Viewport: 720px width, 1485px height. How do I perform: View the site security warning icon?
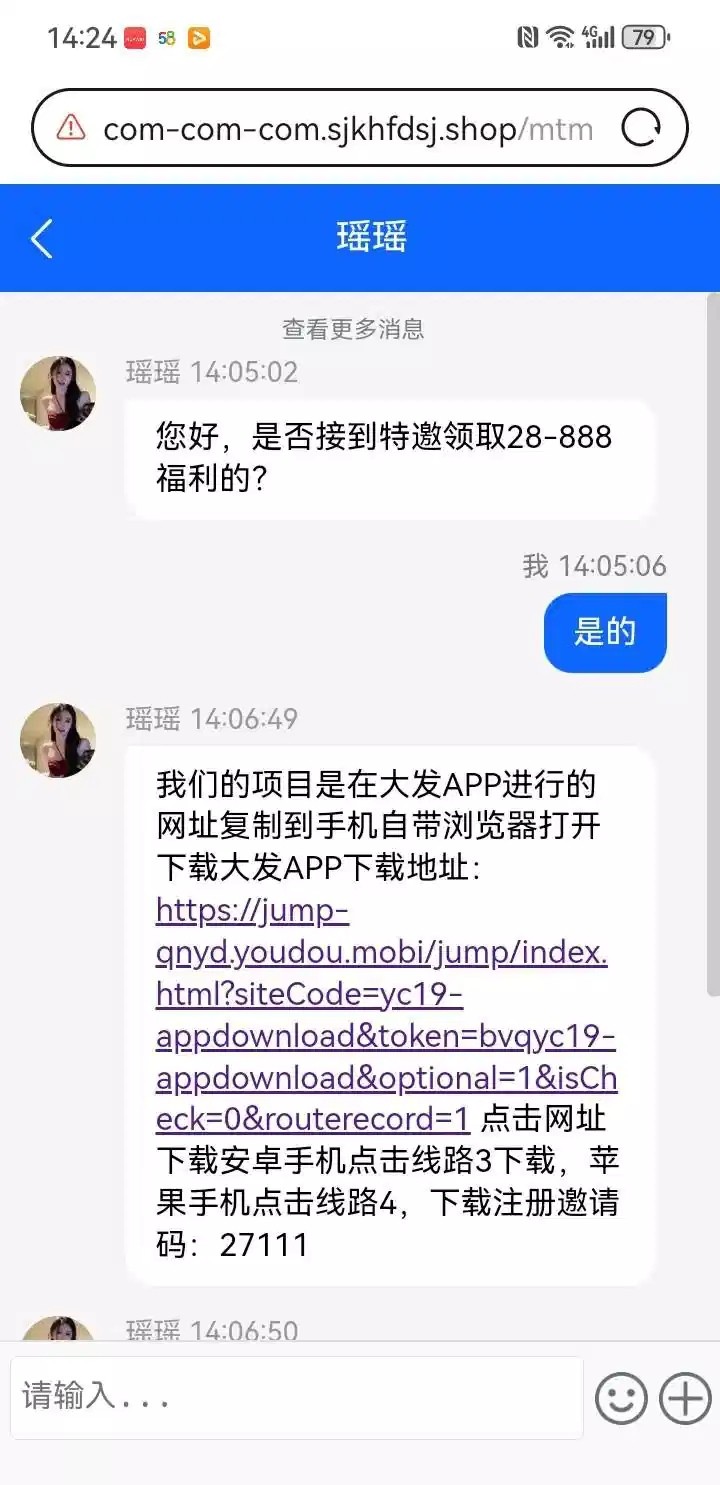[x=71, y=128]
